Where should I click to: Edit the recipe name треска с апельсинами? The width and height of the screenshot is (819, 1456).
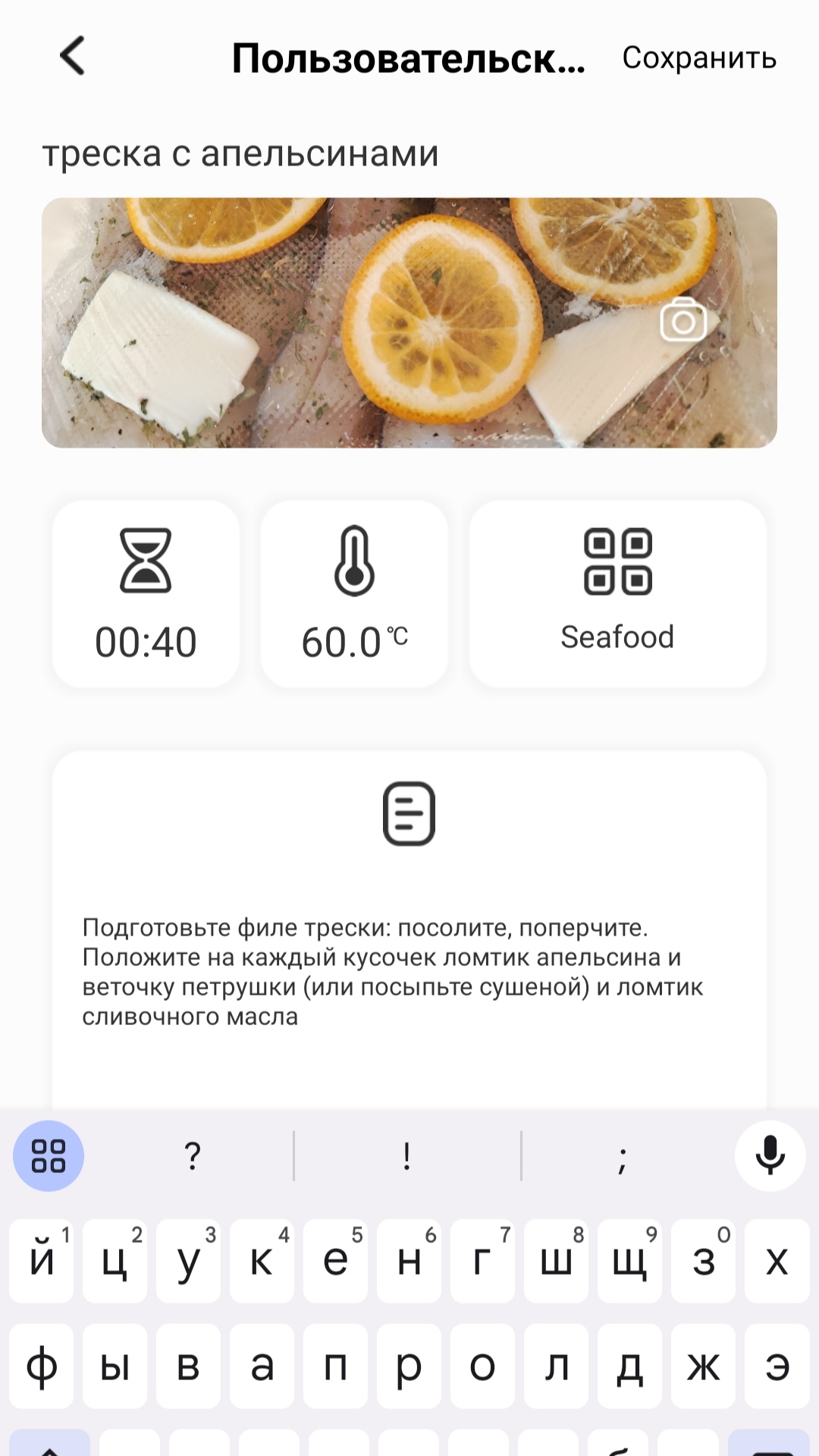click(240, 154)
